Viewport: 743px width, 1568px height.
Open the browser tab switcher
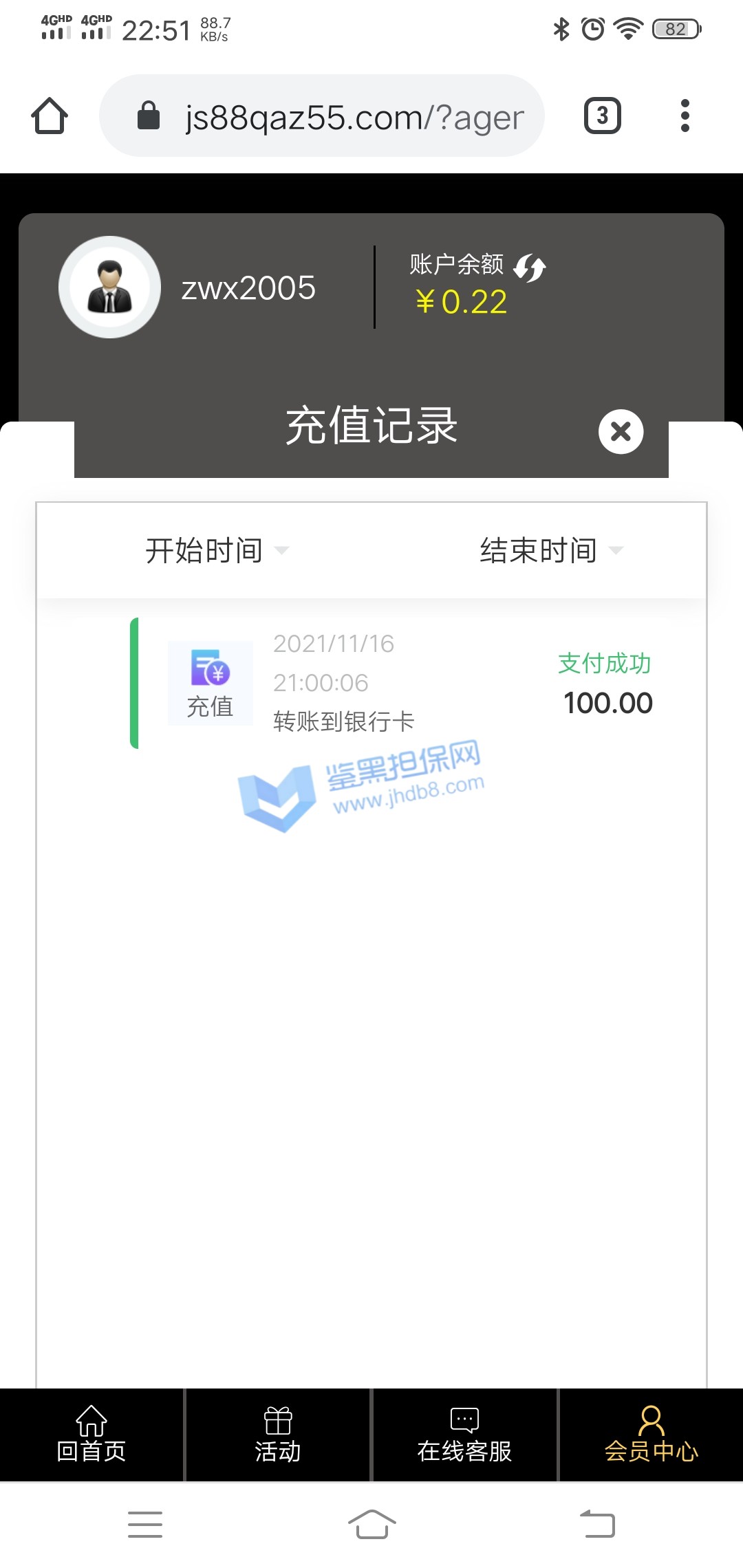tap(602, 116)
